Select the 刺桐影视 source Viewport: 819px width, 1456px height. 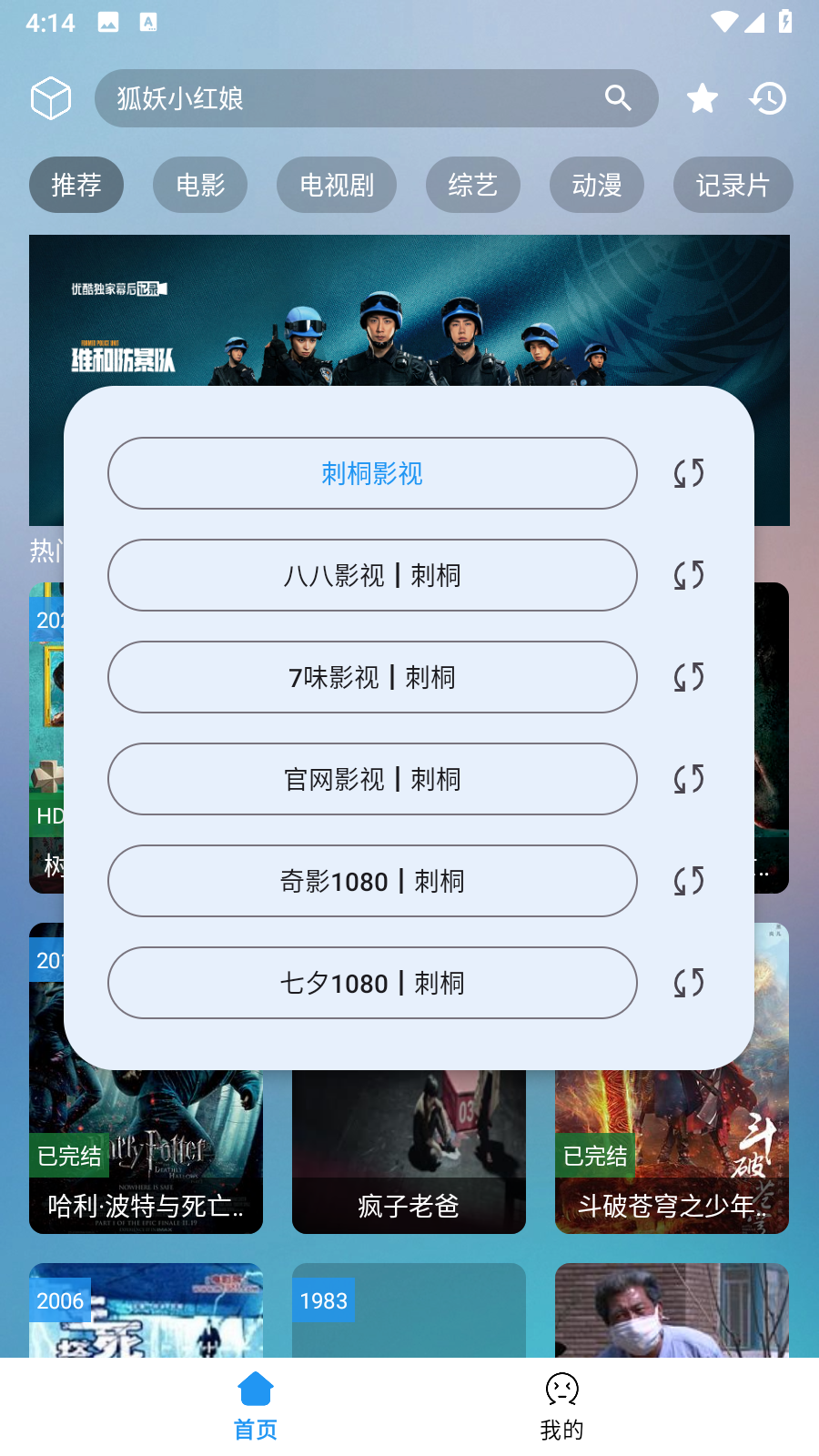pos(372,473)
